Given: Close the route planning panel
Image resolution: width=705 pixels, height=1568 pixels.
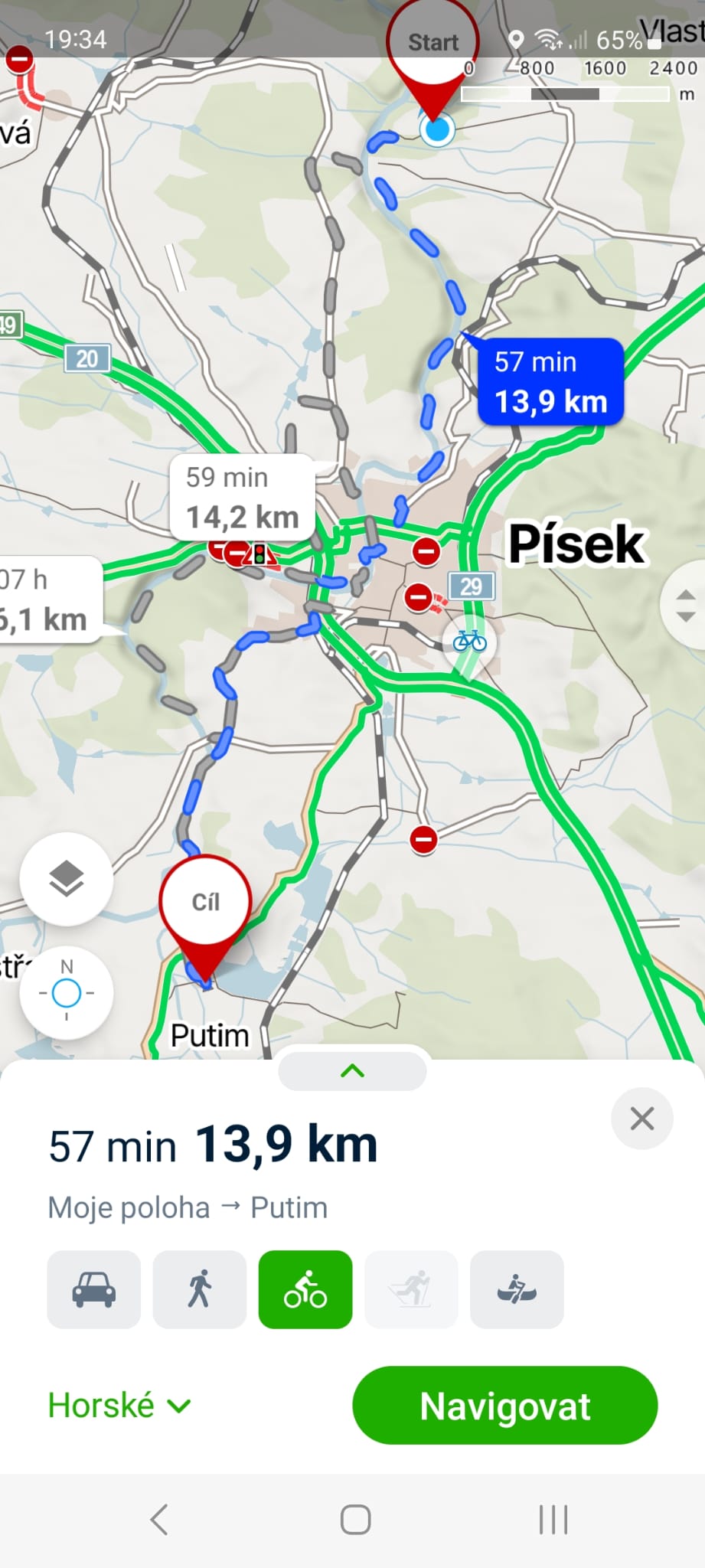Looking at the screenshot, I should 642,1119.
